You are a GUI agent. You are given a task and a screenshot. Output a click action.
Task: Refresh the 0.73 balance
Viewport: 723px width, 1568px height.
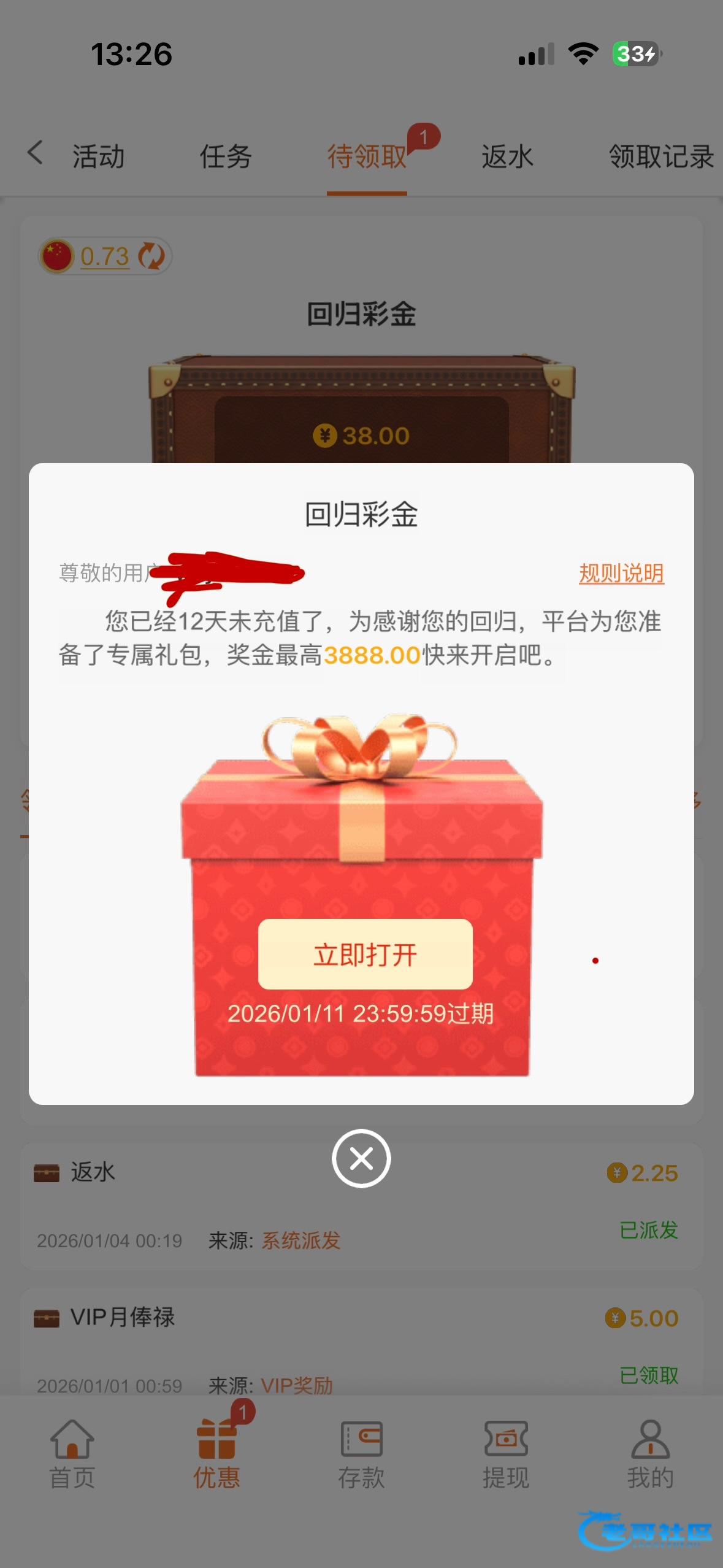(151, 256)
